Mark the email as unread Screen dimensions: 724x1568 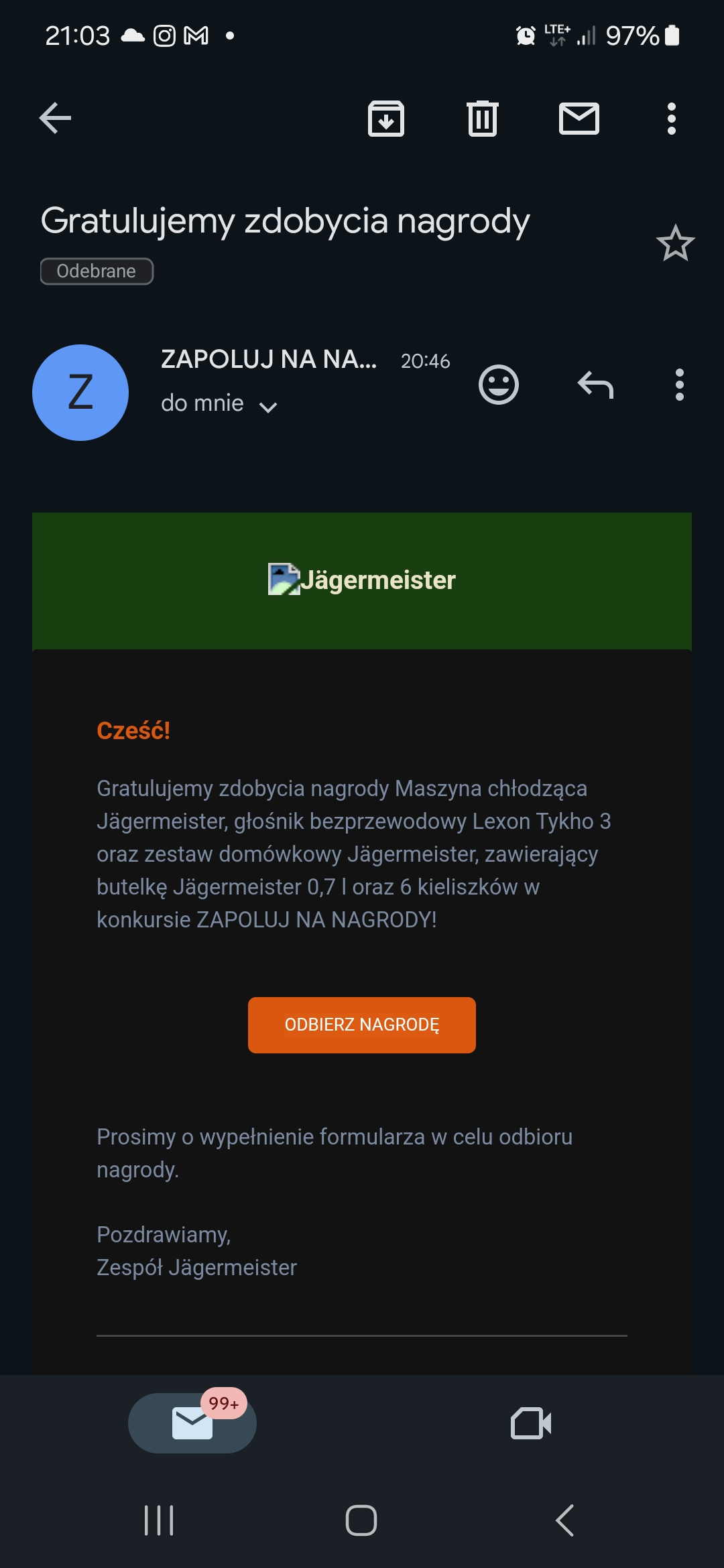[579, 119]
